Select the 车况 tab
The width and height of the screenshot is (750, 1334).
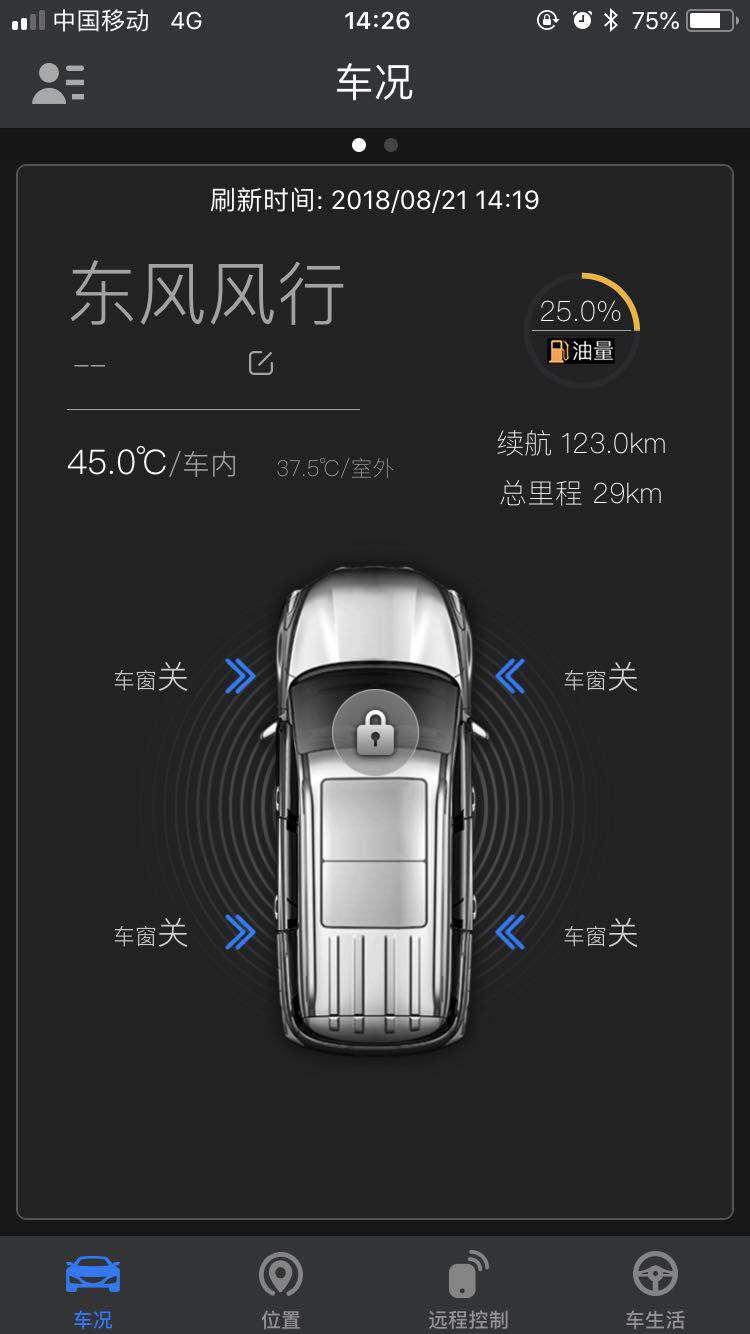click(x=93, y=1290)
